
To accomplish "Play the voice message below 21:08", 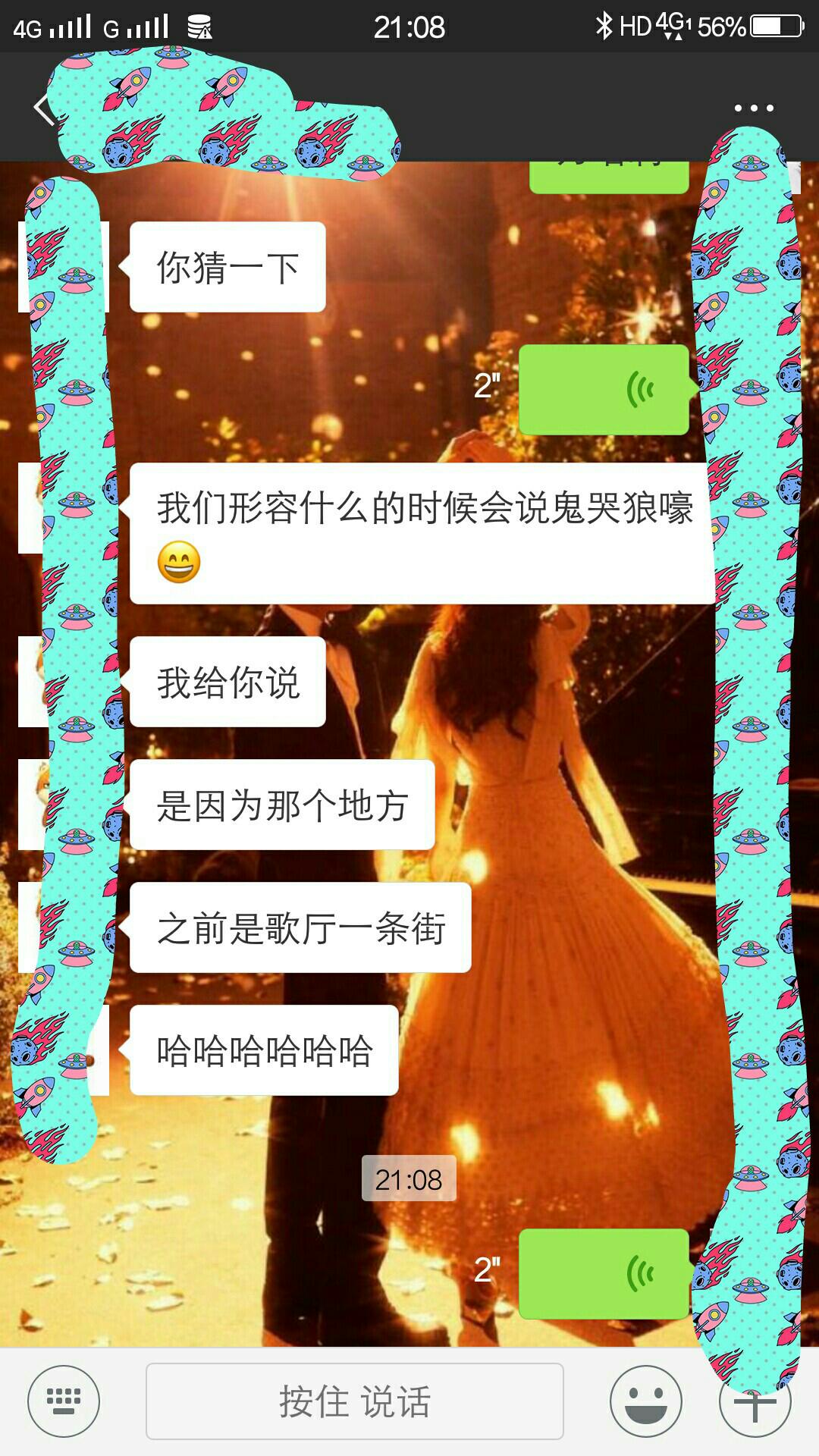I will tap(604, 1274).
